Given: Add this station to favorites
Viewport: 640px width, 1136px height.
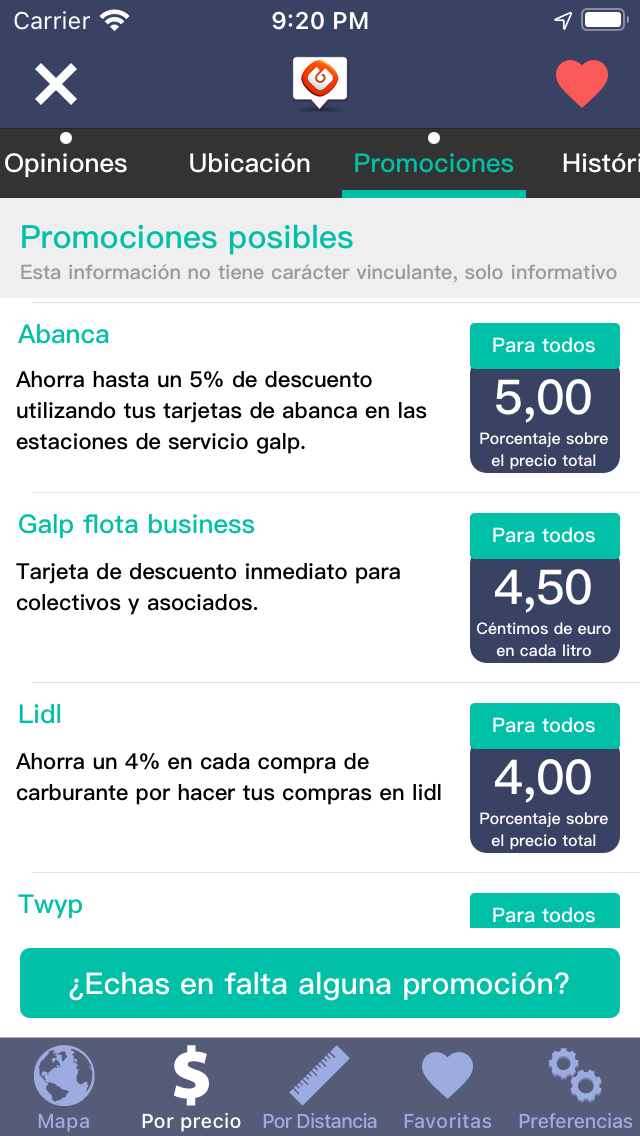Looking at the screenshot, I should tap(582, 84).
